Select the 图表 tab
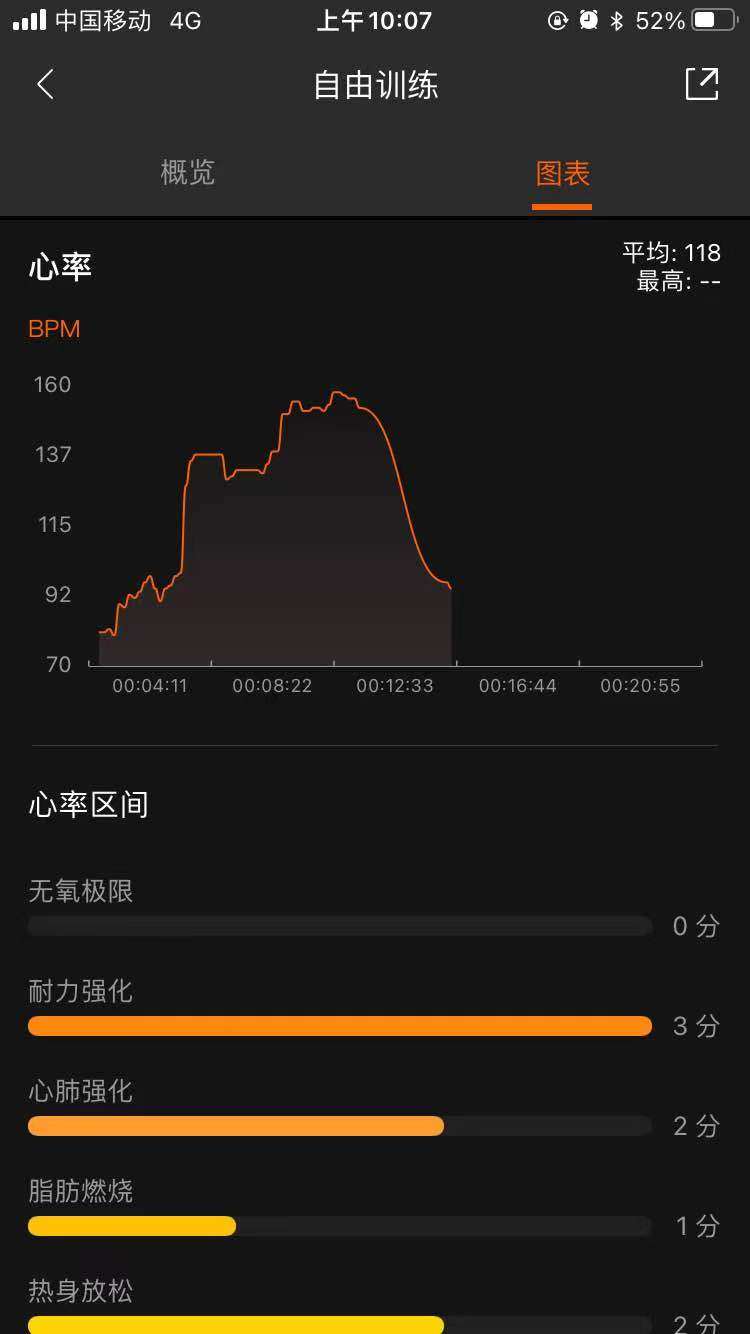This screenshot has height=1334, width=750. pyautogui.click(x=561, y=173)
